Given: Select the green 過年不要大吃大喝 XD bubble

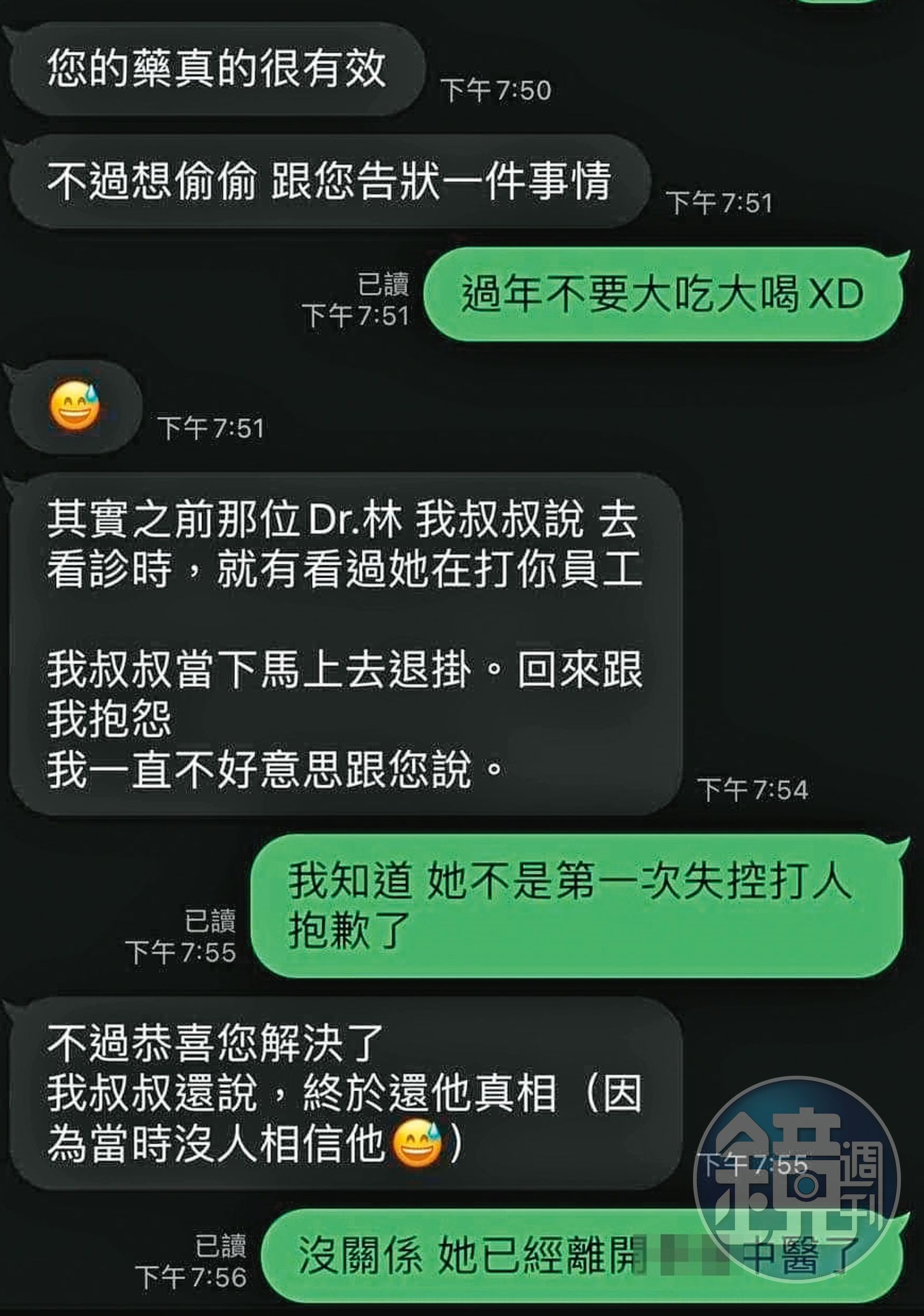Looking at the screenshot, I should tap(664, 295).
